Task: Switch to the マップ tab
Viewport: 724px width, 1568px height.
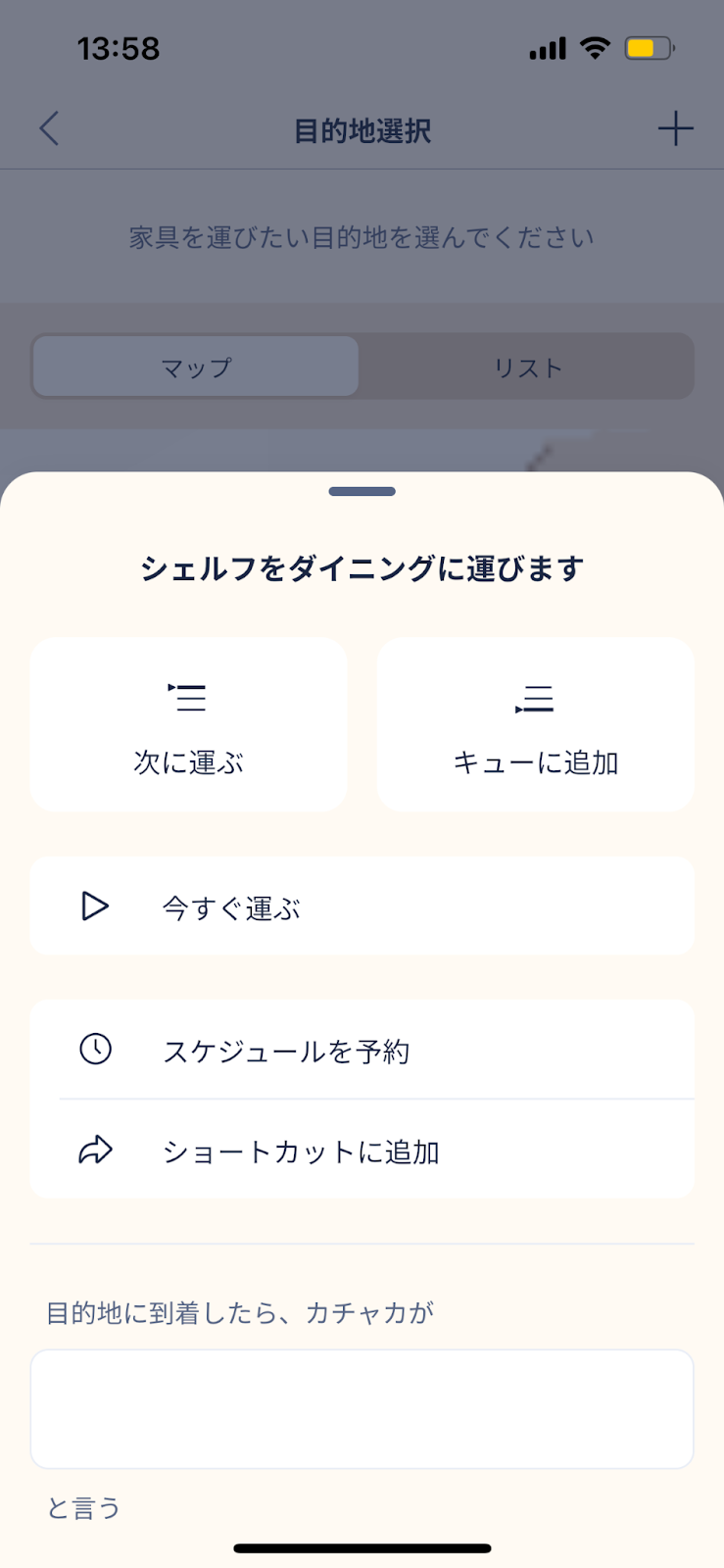Action: pyautogui.click(x=196, y=367)
